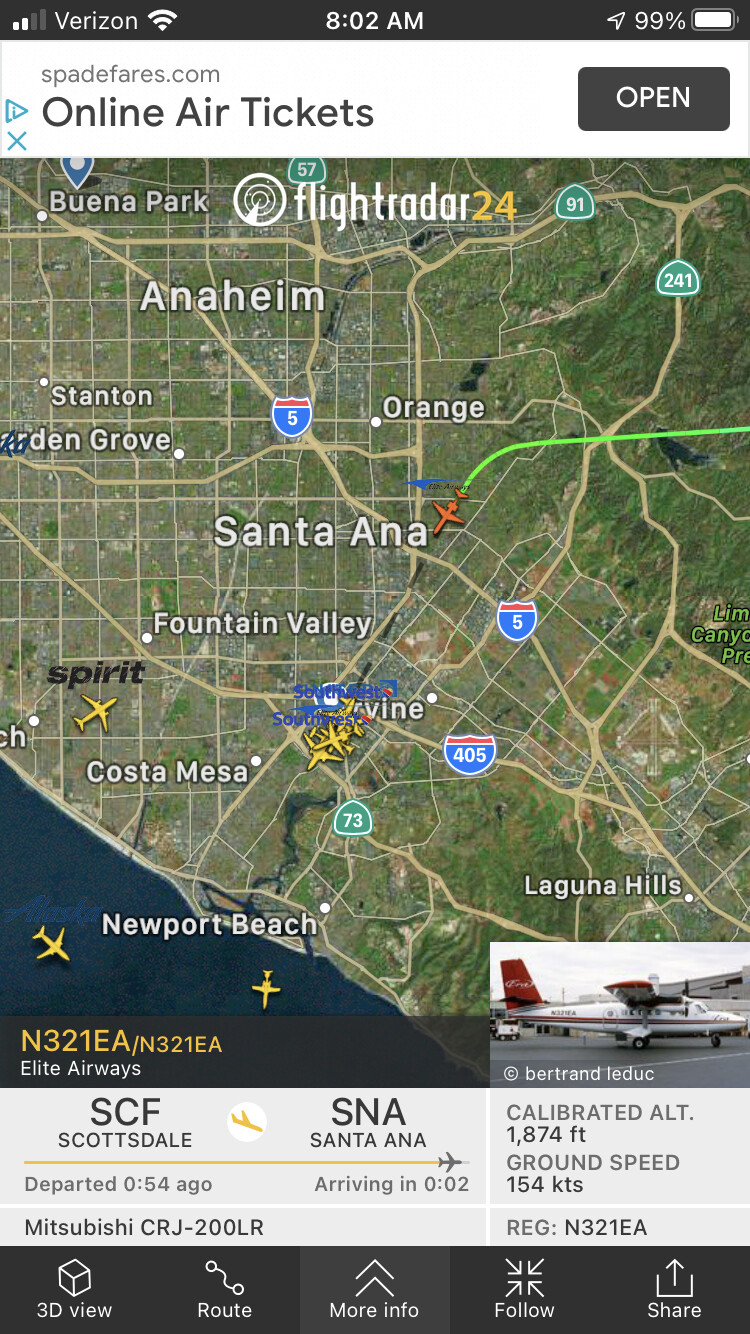Tap the blue location pin near Buena Park

77,169
